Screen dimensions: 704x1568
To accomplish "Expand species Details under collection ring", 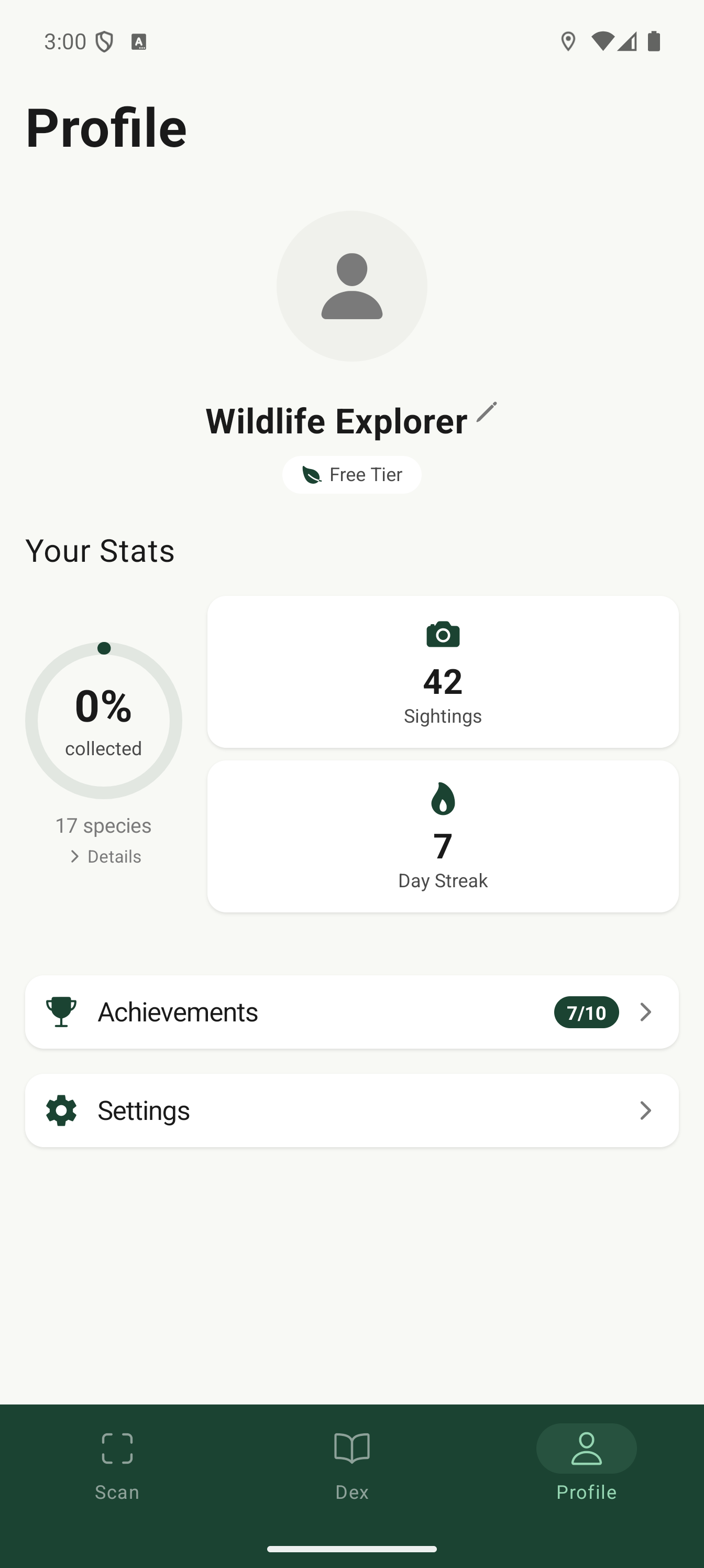I will point(106,856).
